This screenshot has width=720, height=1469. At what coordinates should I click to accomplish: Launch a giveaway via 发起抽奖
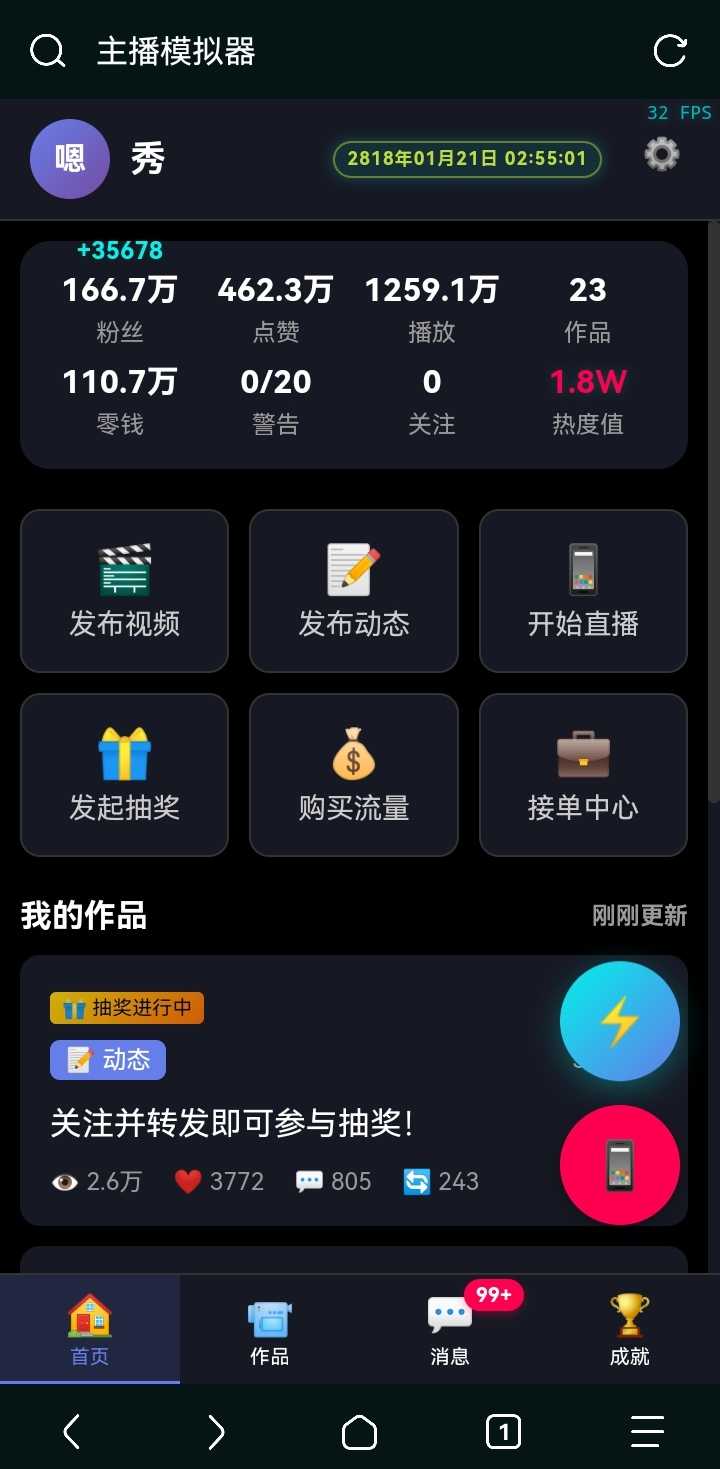(124, 775)
